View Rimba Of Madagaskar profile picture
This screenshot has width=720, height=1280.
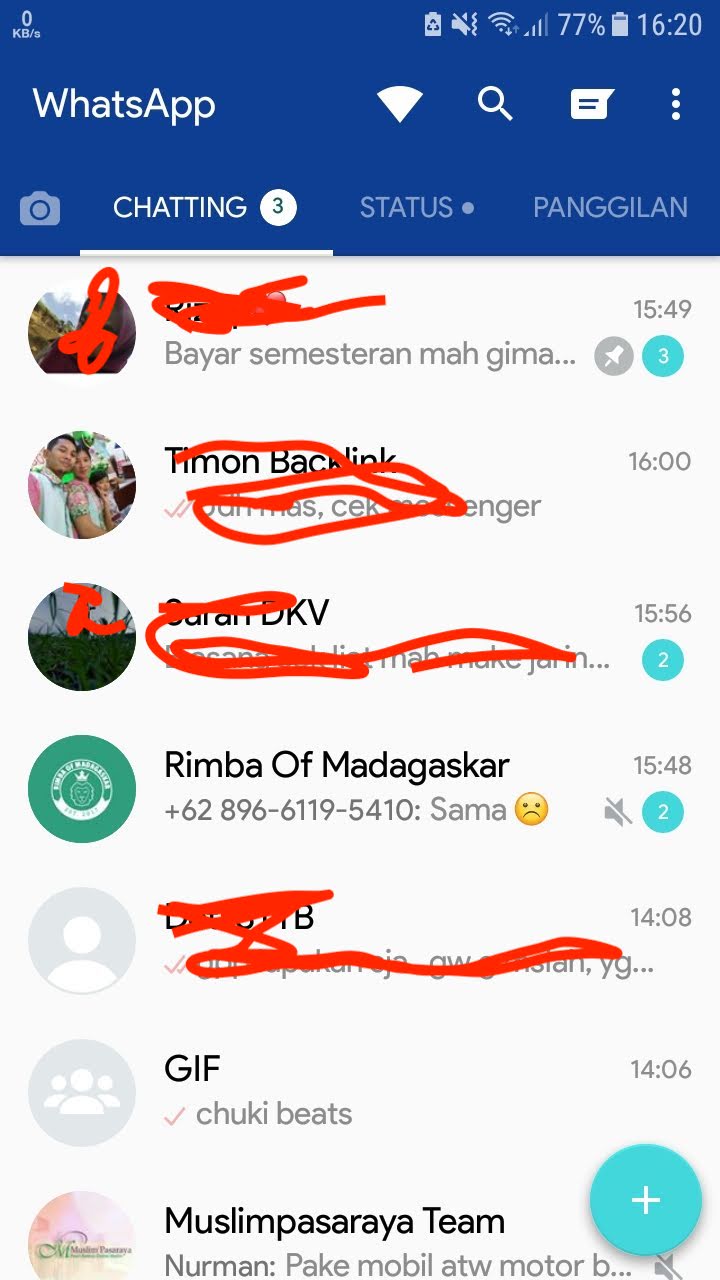pyautogui.click(x=82, y=788)
